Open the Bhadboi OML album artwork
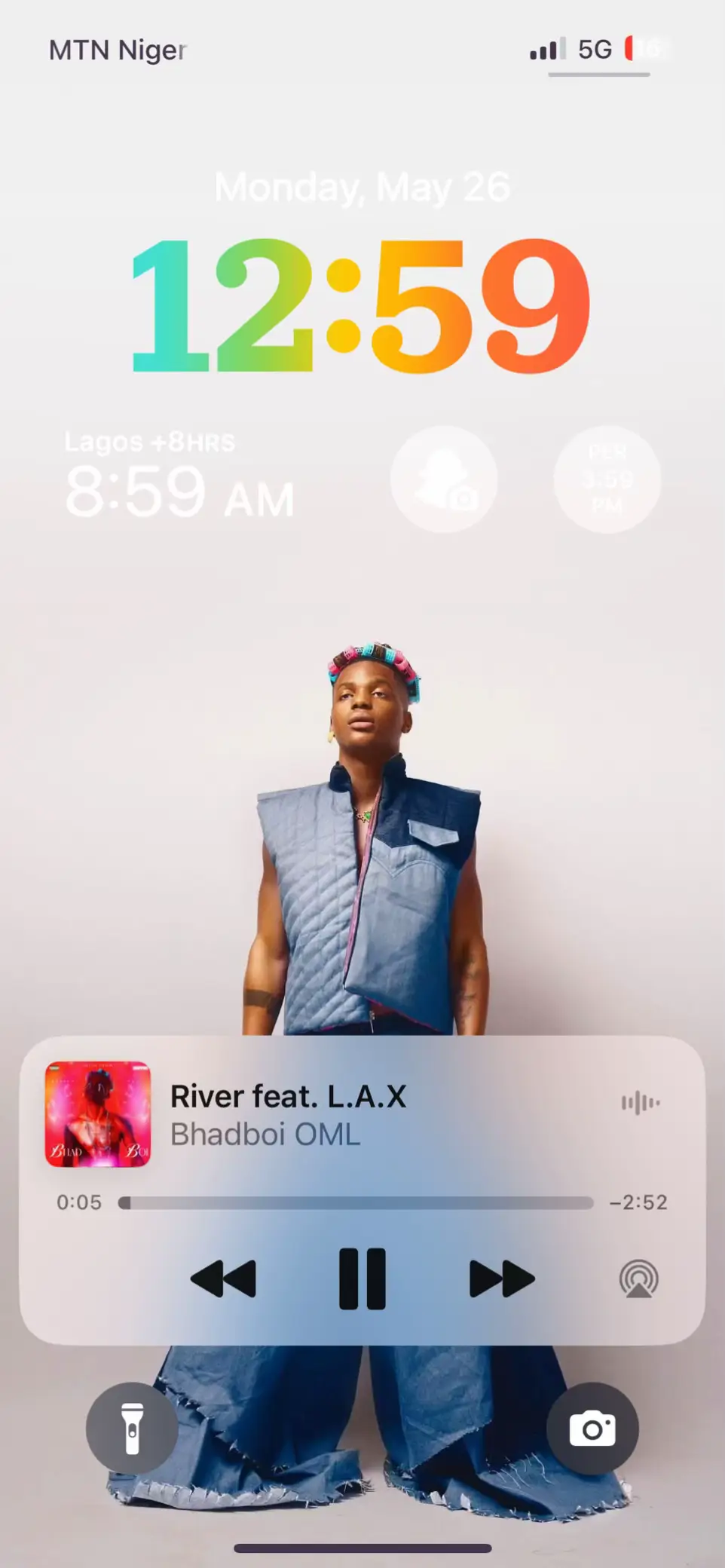The image size is (725, 1568). coord(98,1114)
